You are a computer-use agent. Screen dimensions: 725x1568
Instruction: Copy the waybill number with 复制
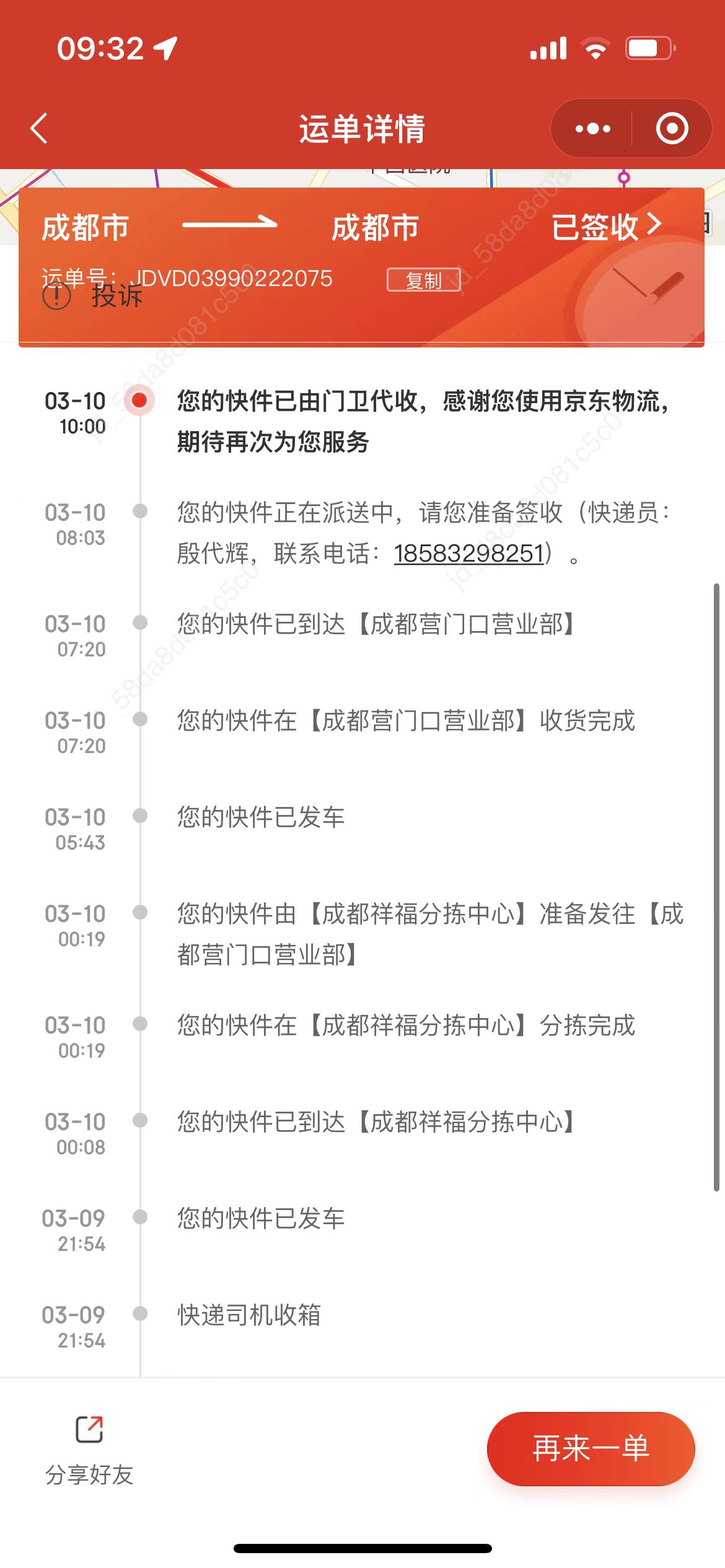pyautogui.click(x=424, y=280)
